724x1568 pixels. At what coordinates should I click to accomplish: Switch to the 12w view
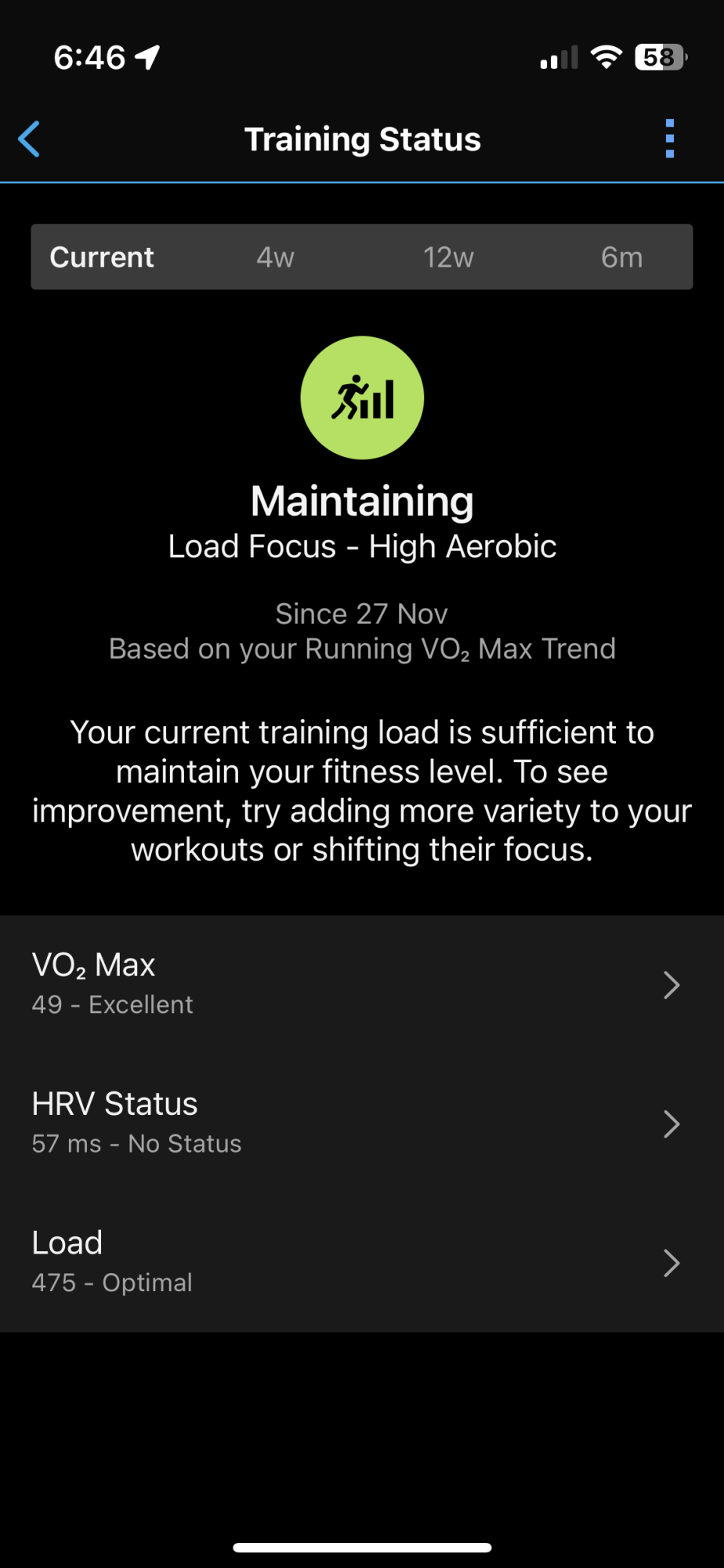448,257
